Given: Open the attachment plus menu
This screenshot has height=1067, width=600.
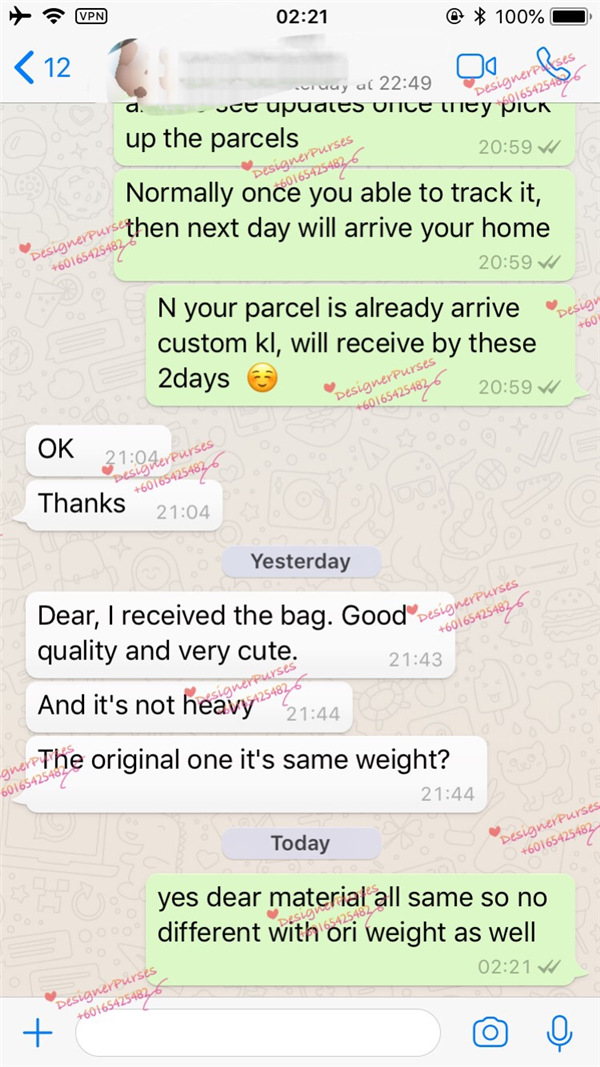Looking at the screenshot, I should point(37,1033).
